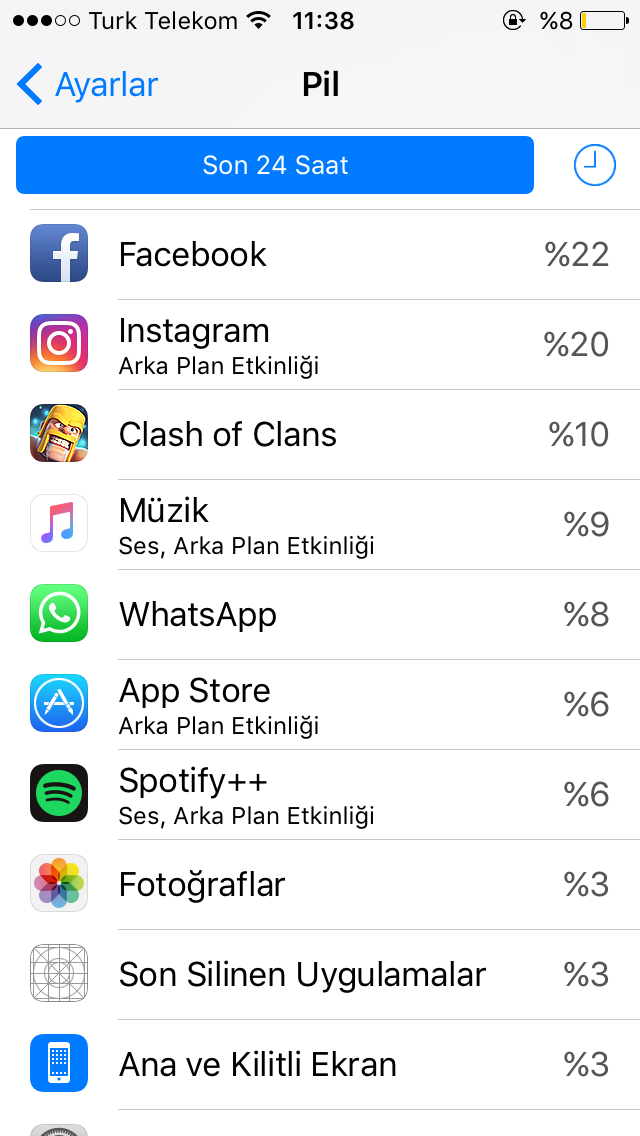Show detailed usage time via clock icon

594,165
